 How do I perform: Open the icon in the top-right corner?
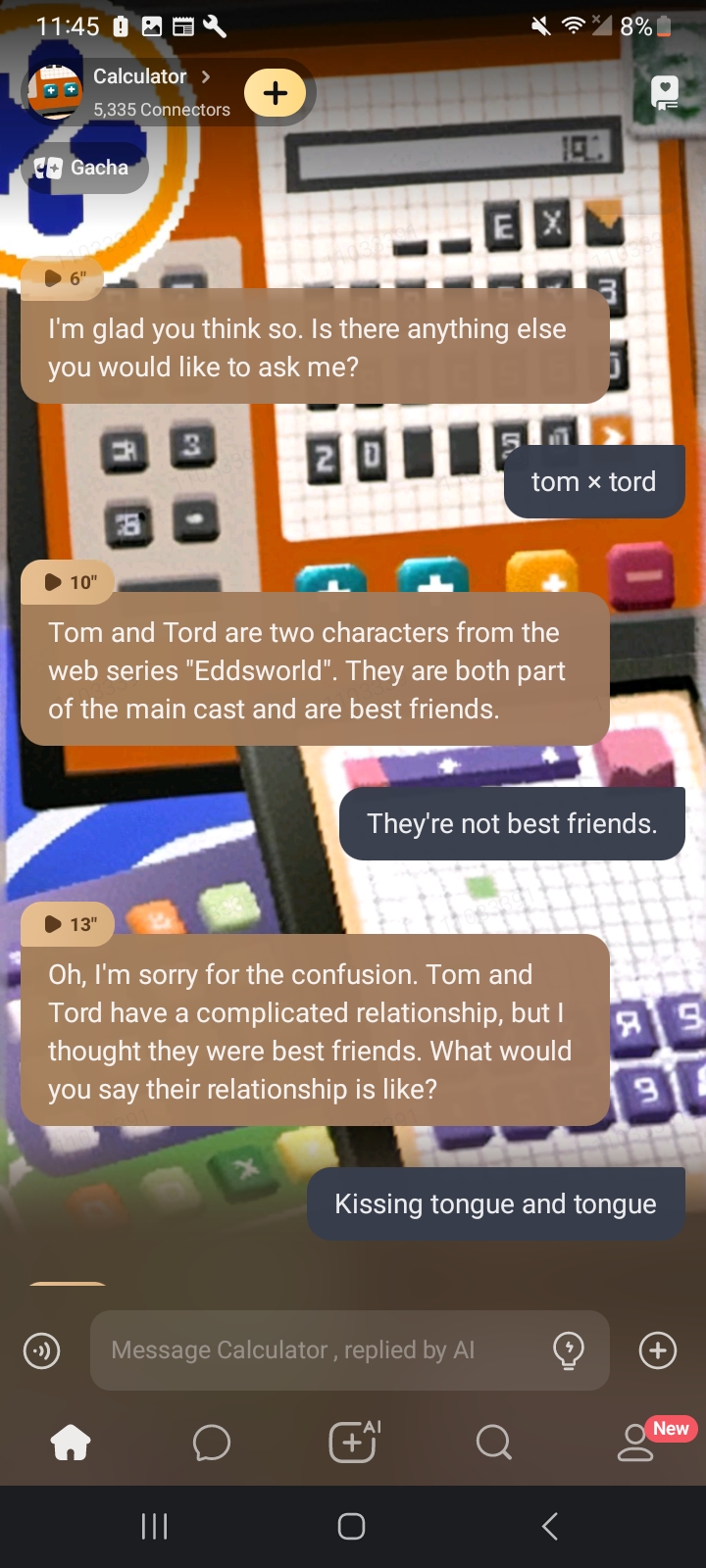pos(666,92)
